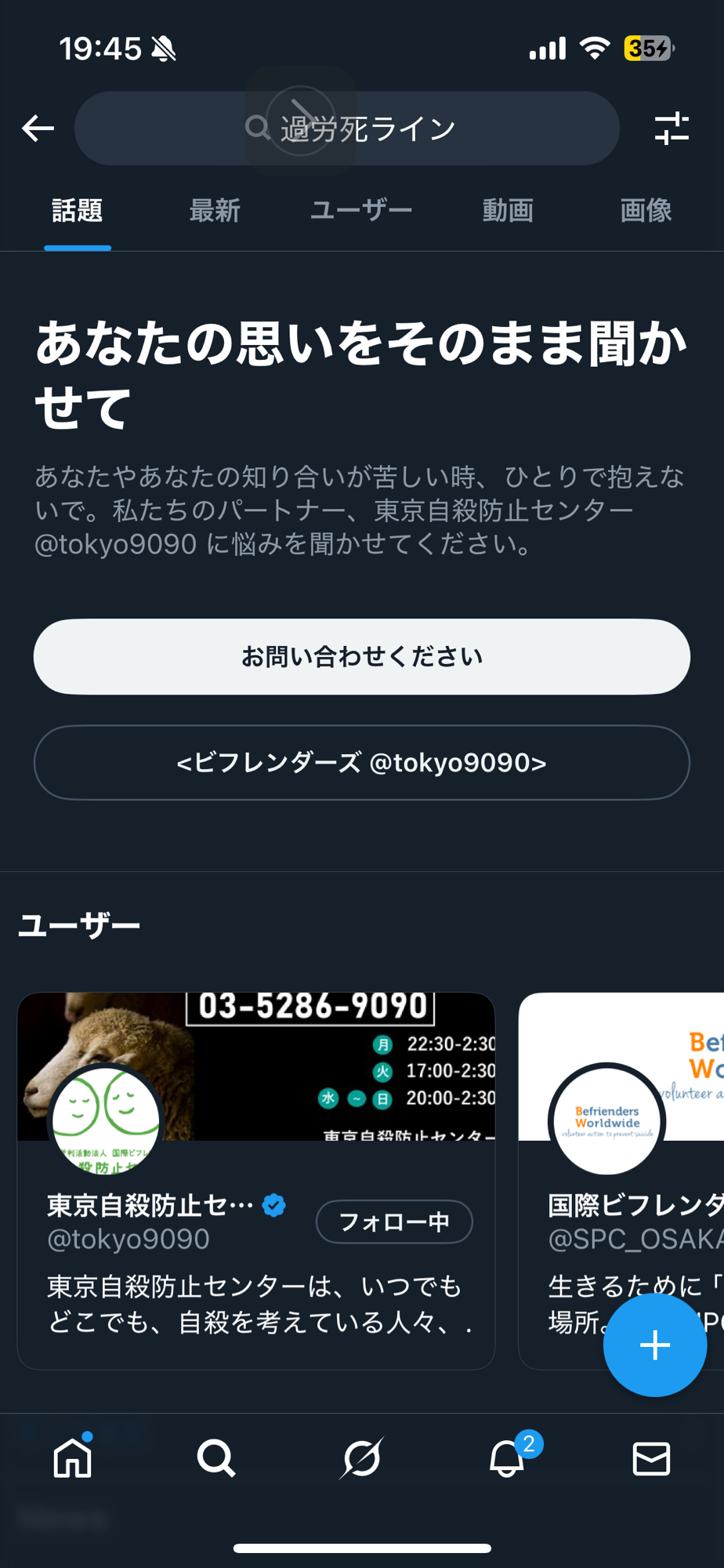Image resolution: width=724 pixels, height=1568 pixels.
Task: Switch to the 画像 tab
Action: click(646, 210)
